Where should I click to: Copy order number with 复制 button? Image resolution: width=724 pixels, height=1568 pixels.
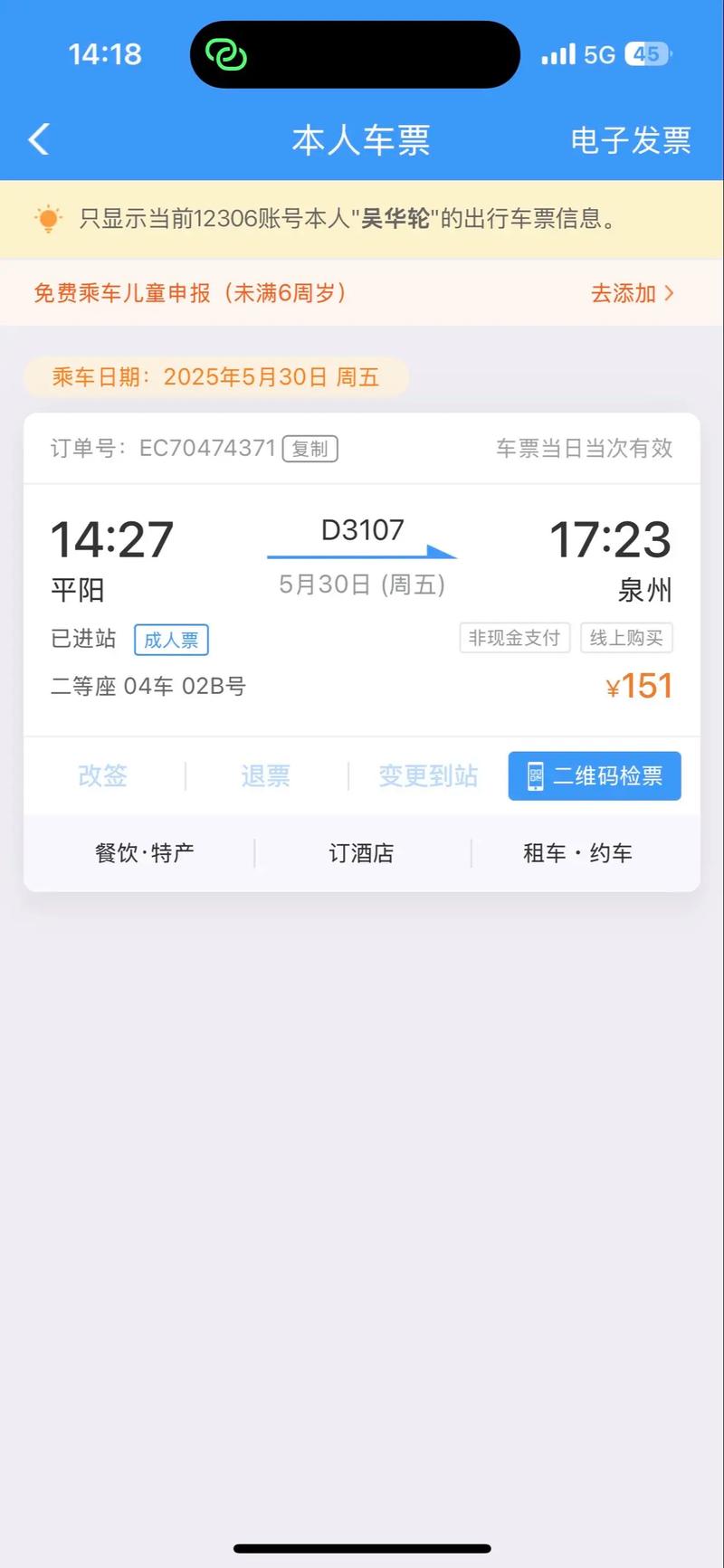(310, 448)
